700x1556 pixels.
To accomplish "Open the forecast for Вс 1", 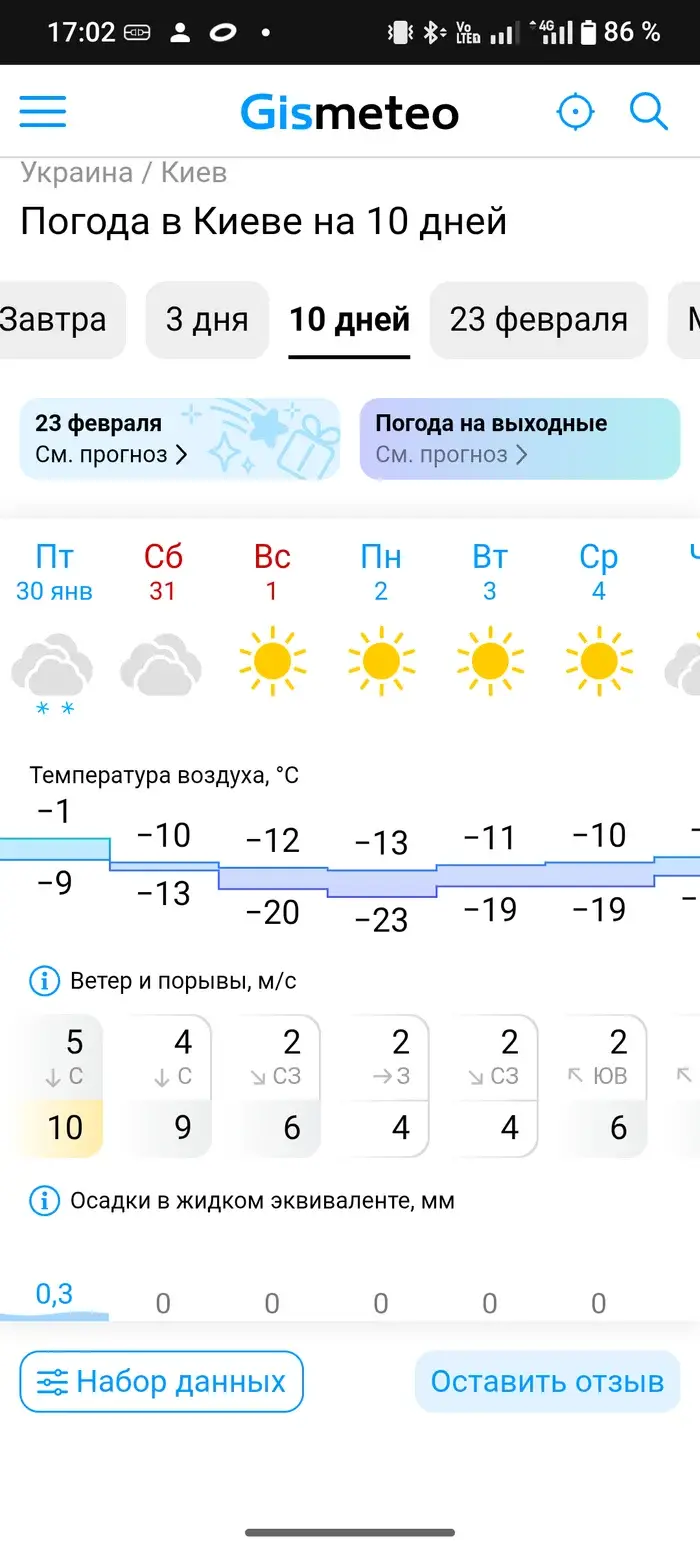I will (x=272, y=572).
